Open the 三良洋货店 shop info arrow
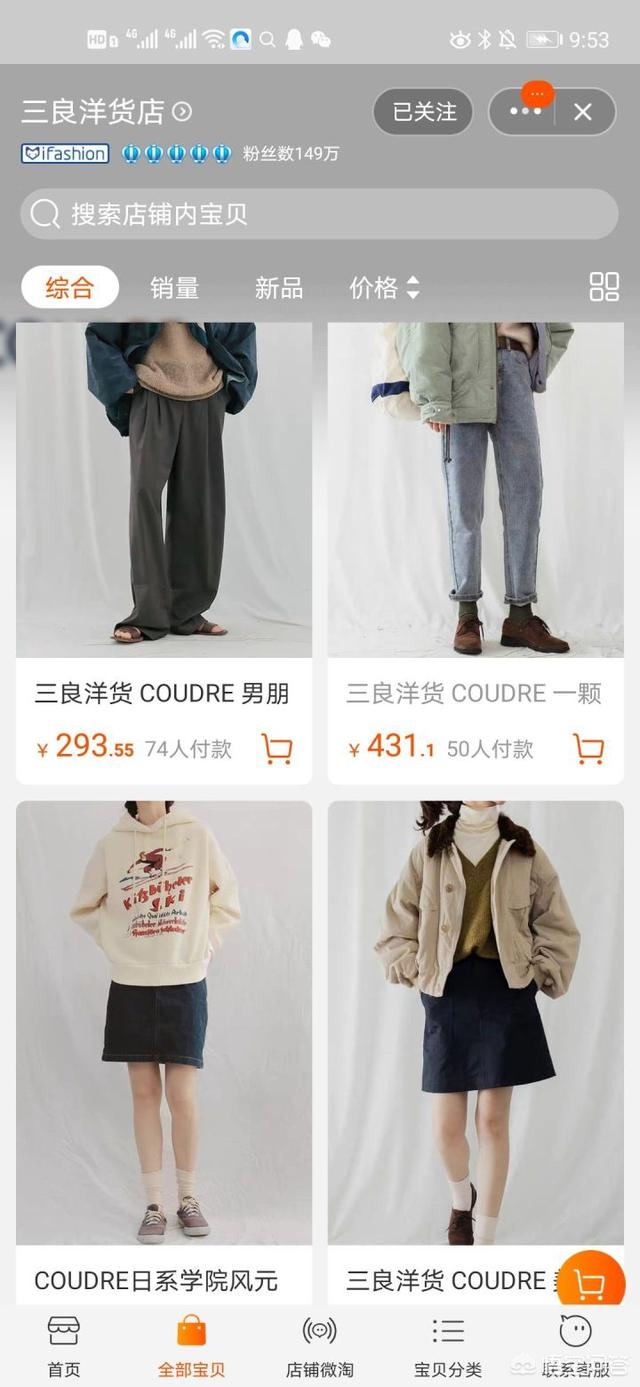Image resolution: width=640 pixels, height=1387 pixels. [182, 112]
